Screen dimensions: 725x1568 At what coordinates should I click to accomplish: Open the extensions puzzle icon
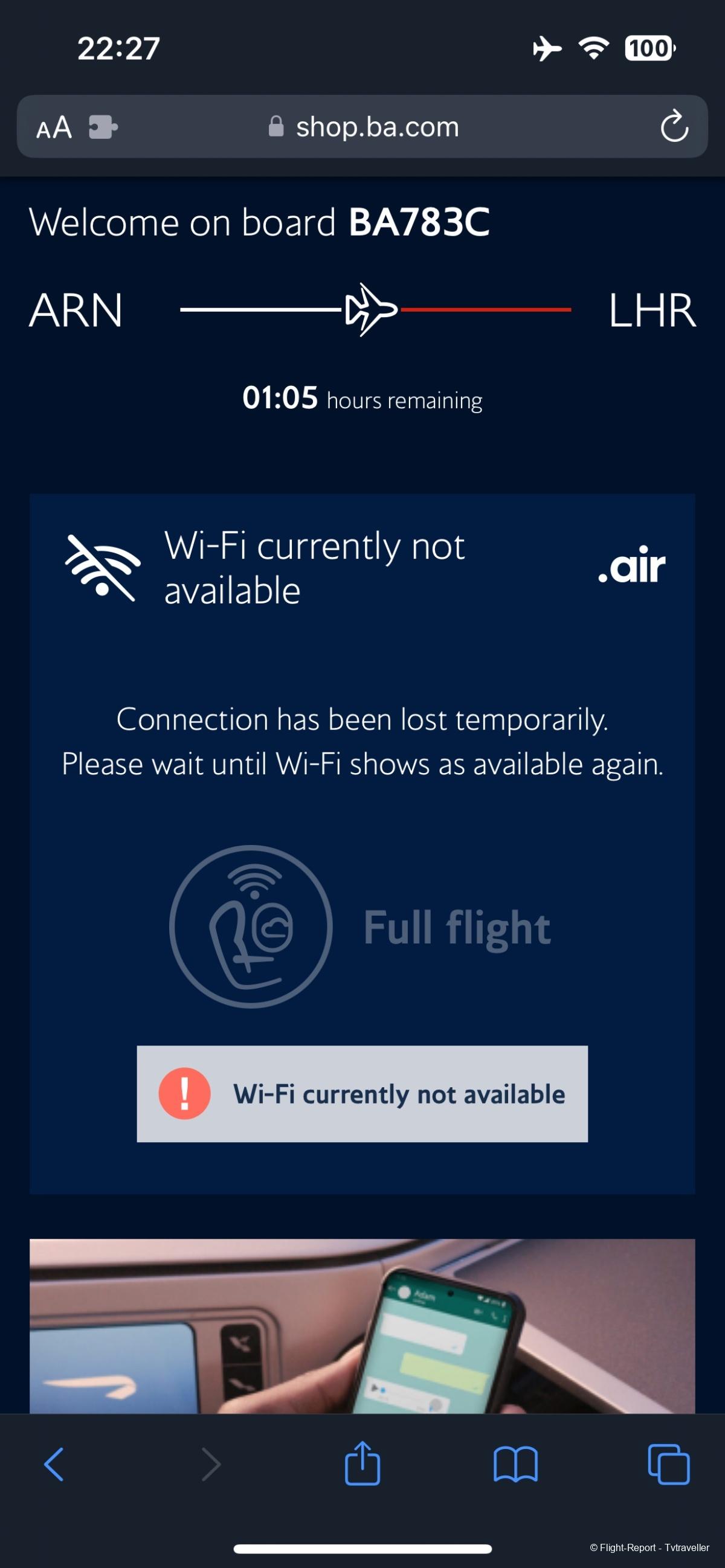tap(102, 127)
